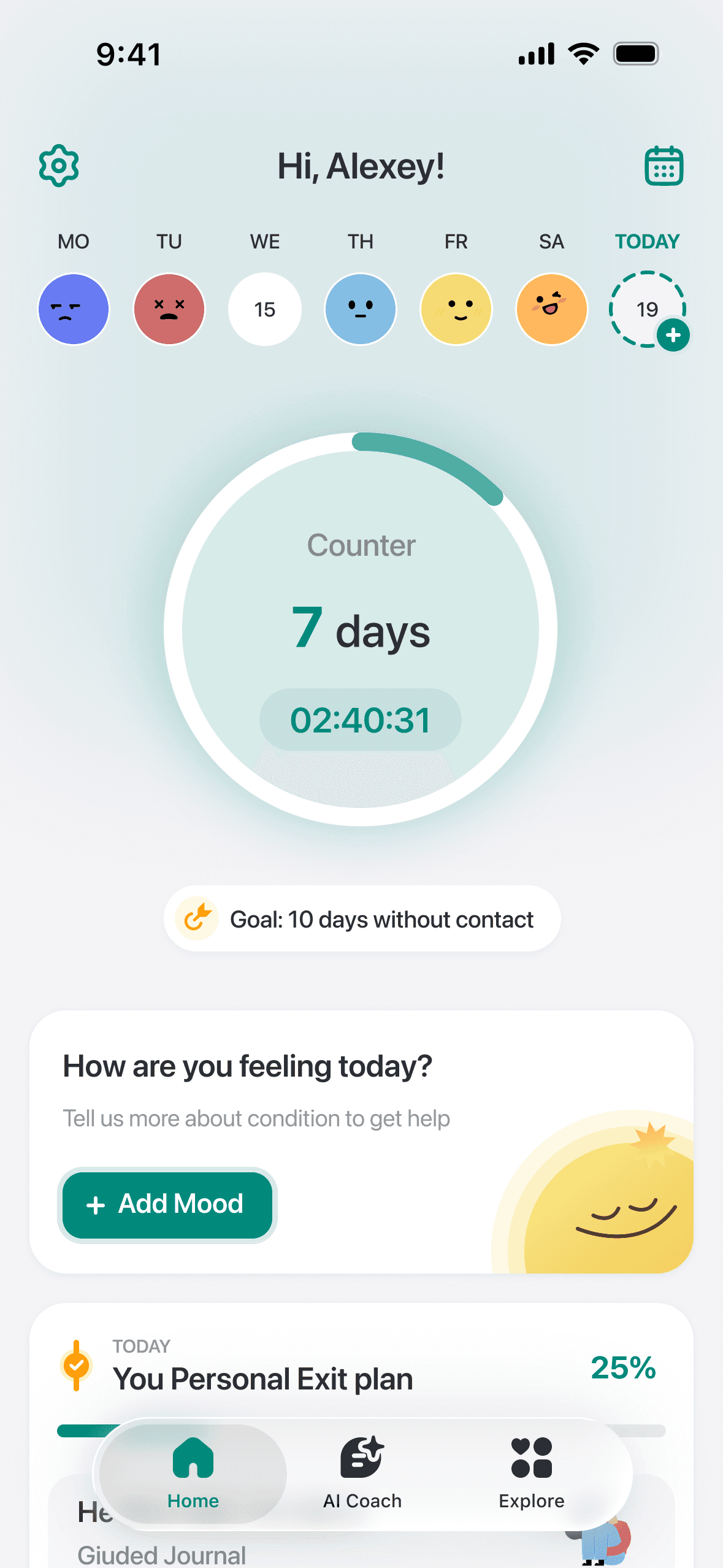Switch to the Explore tab
Viewport: 723px width, 1568px height.
[x=532, y=1474]
